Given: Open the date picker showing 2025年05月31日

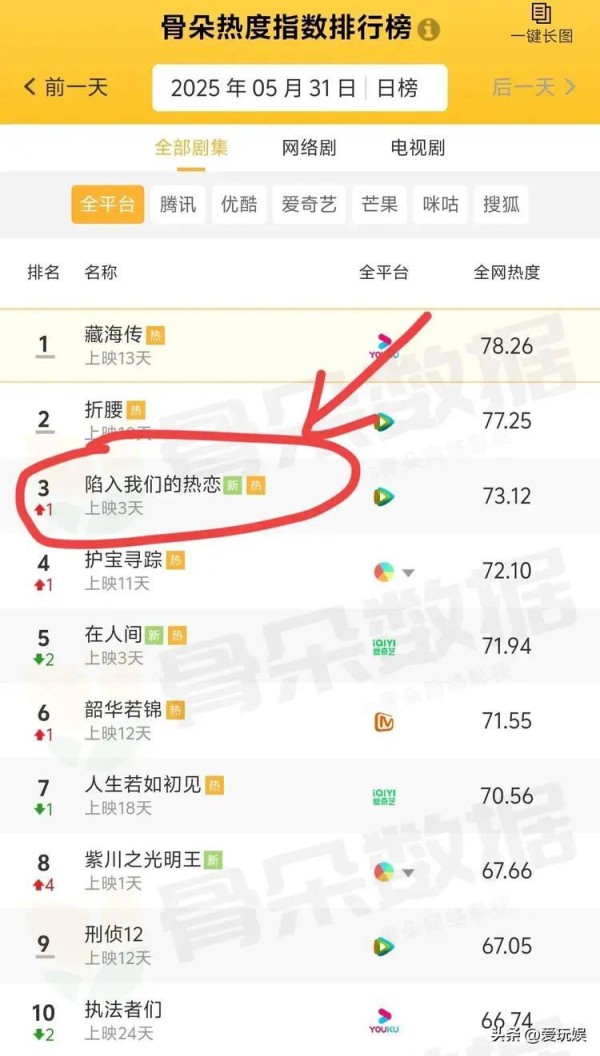Looking at the screenshot, I should click(x=263, y=88).
